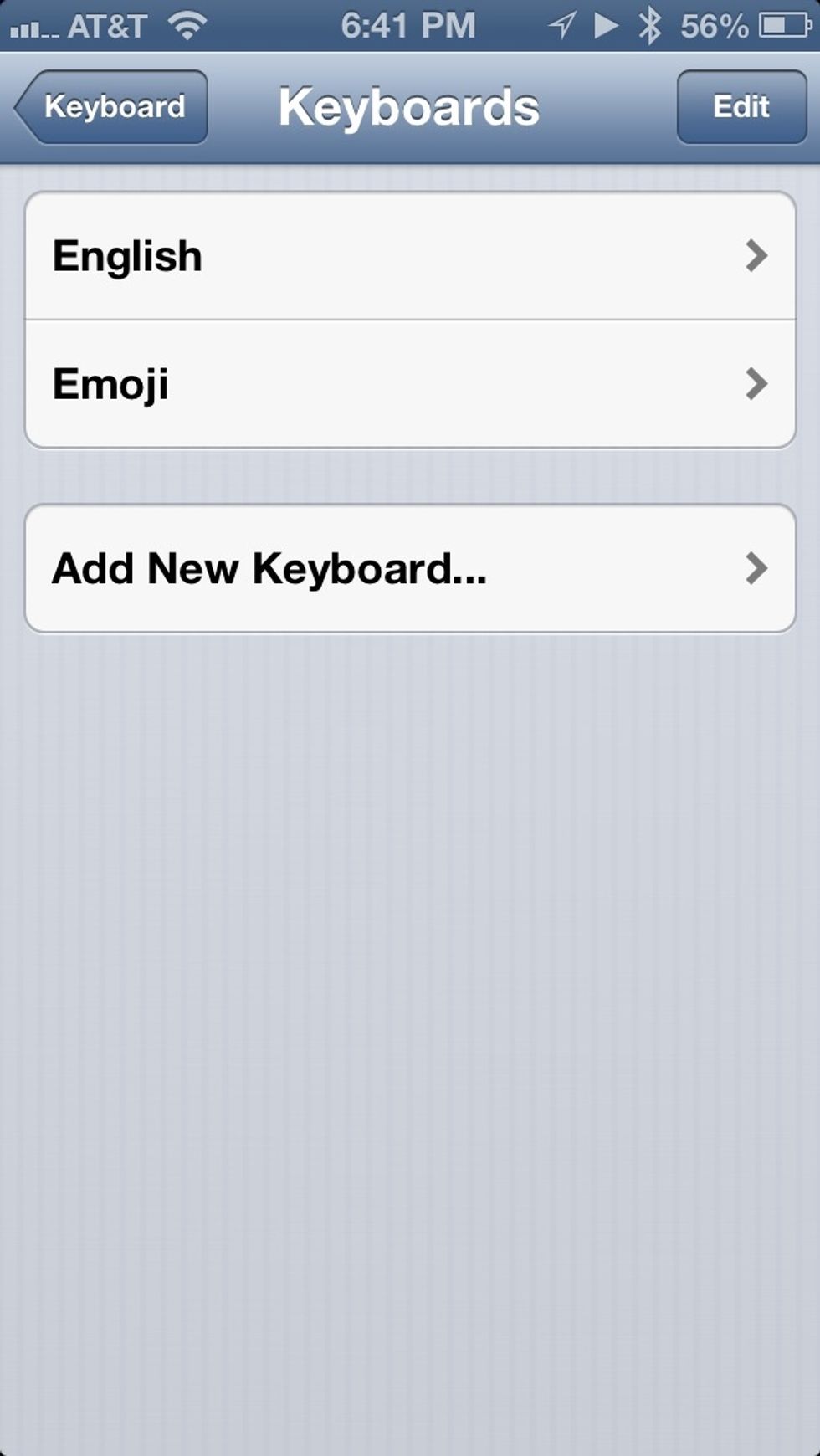Tap the Edit button
Viewport: 820px width, 1456px height.
click(x=741, y=107)
